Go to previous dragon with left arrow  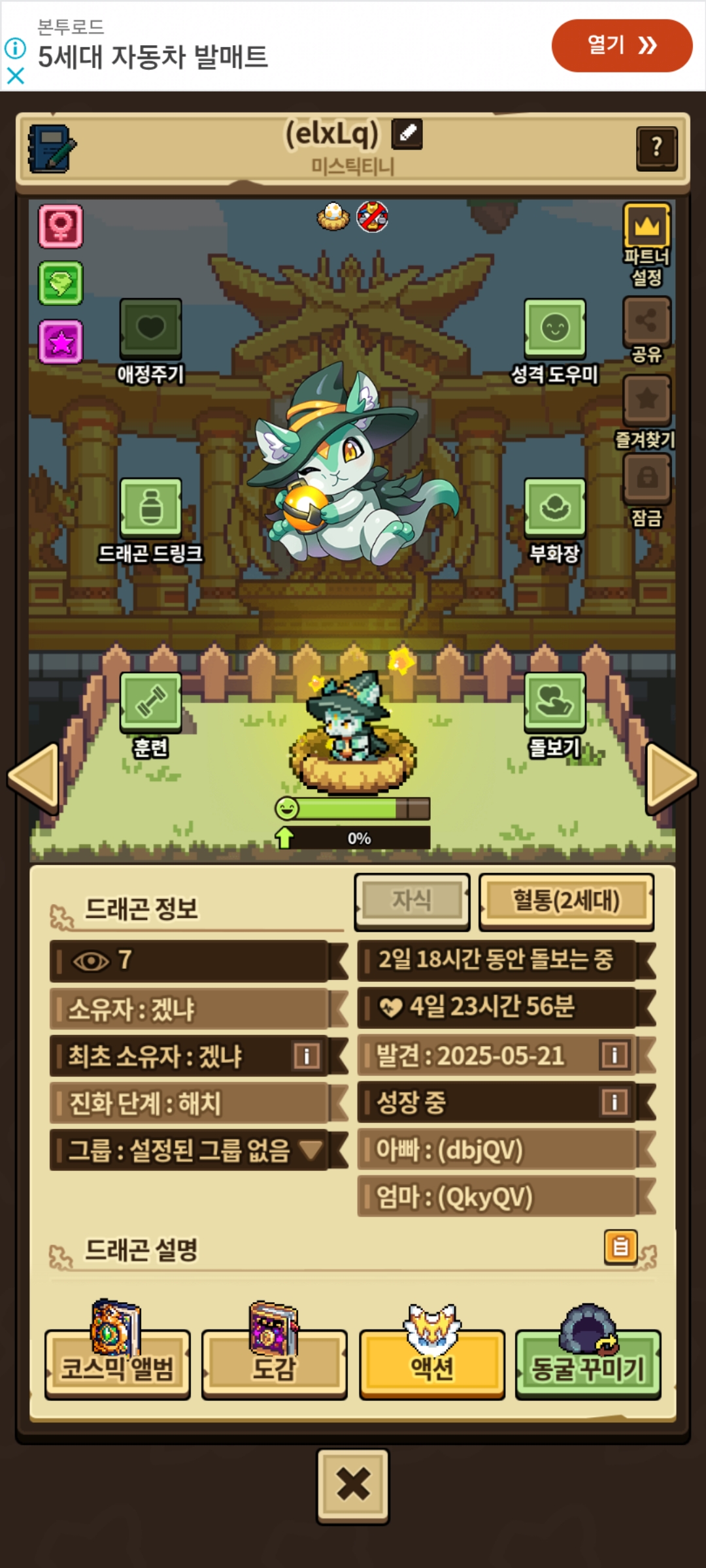(34, 777)
